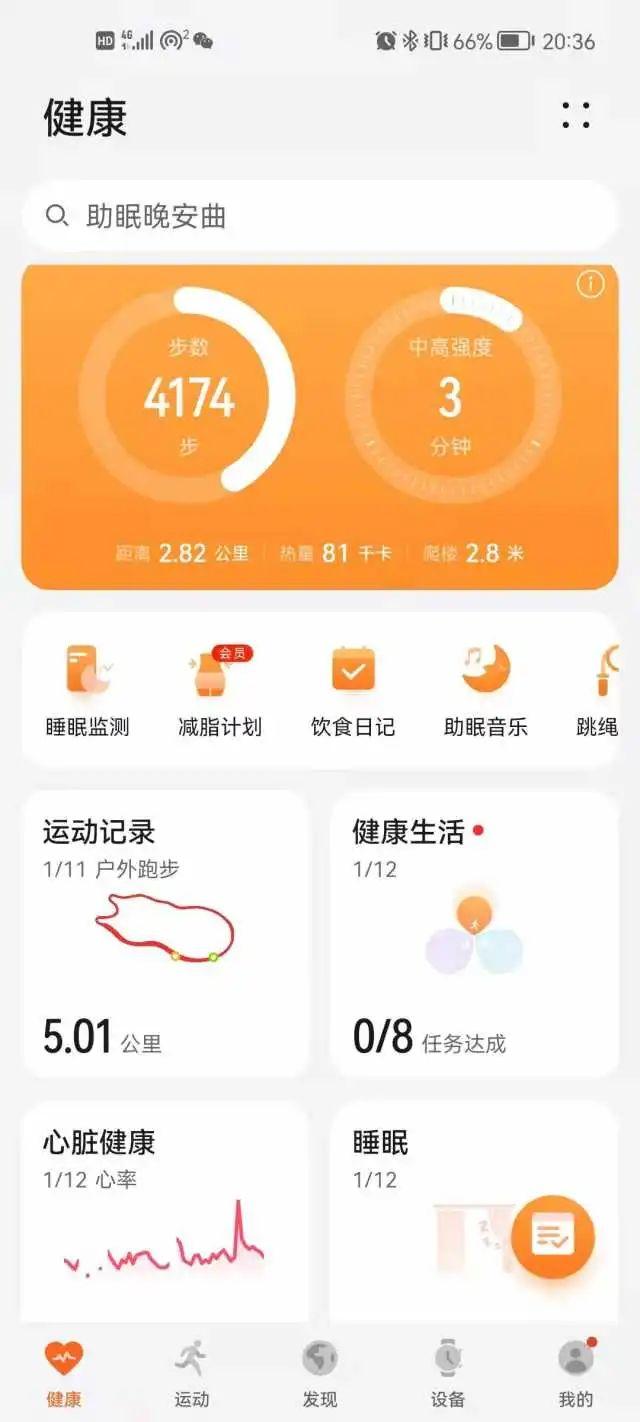Switch to the 发现 tab

[320, 1374]
